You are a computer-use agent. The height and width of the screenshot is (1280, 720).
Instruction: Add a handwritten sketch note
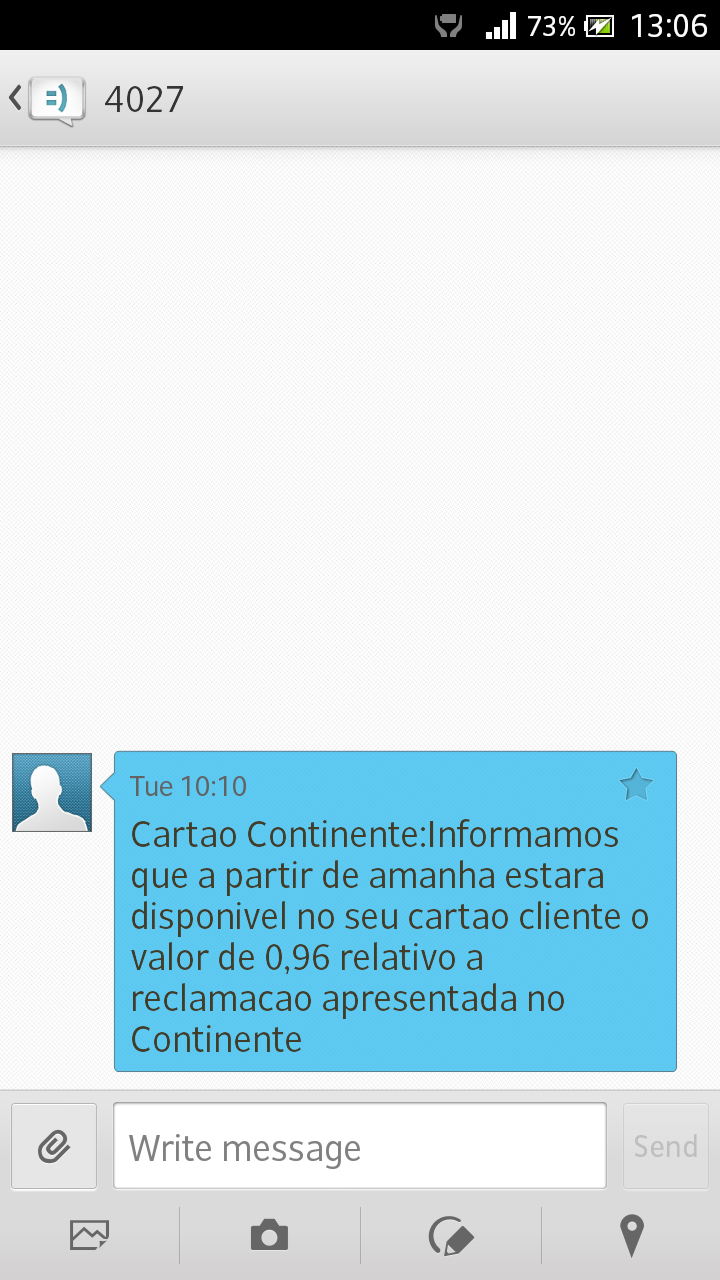coord(450,1236)
